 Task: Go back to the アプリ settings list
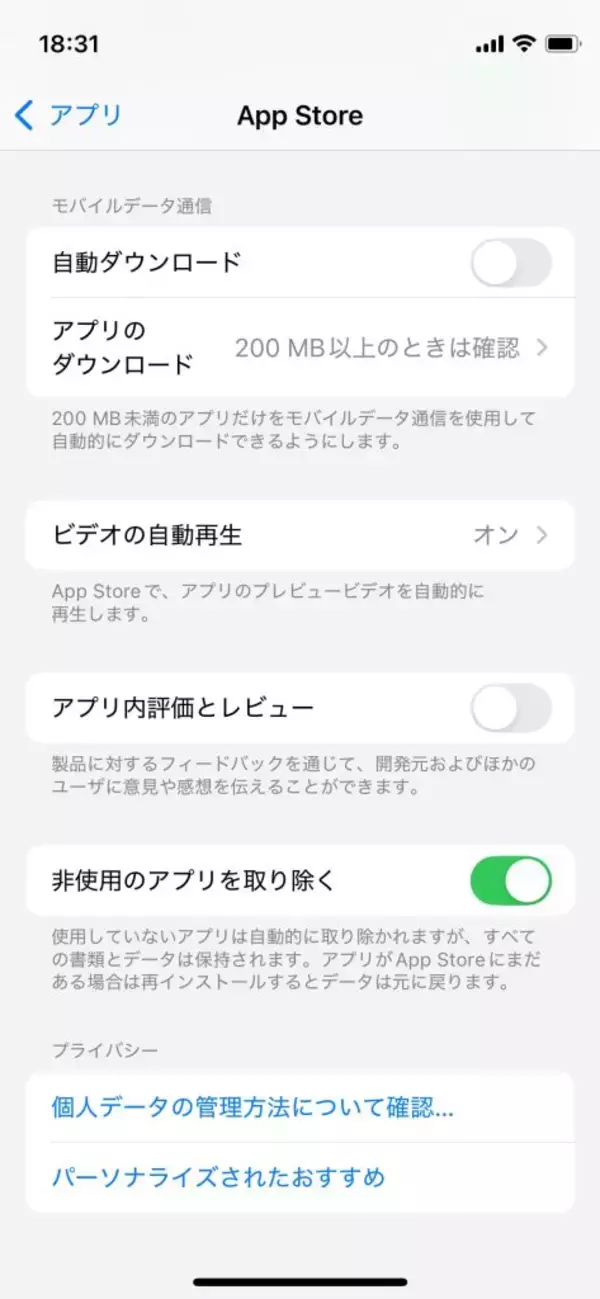tap(68, 115)
